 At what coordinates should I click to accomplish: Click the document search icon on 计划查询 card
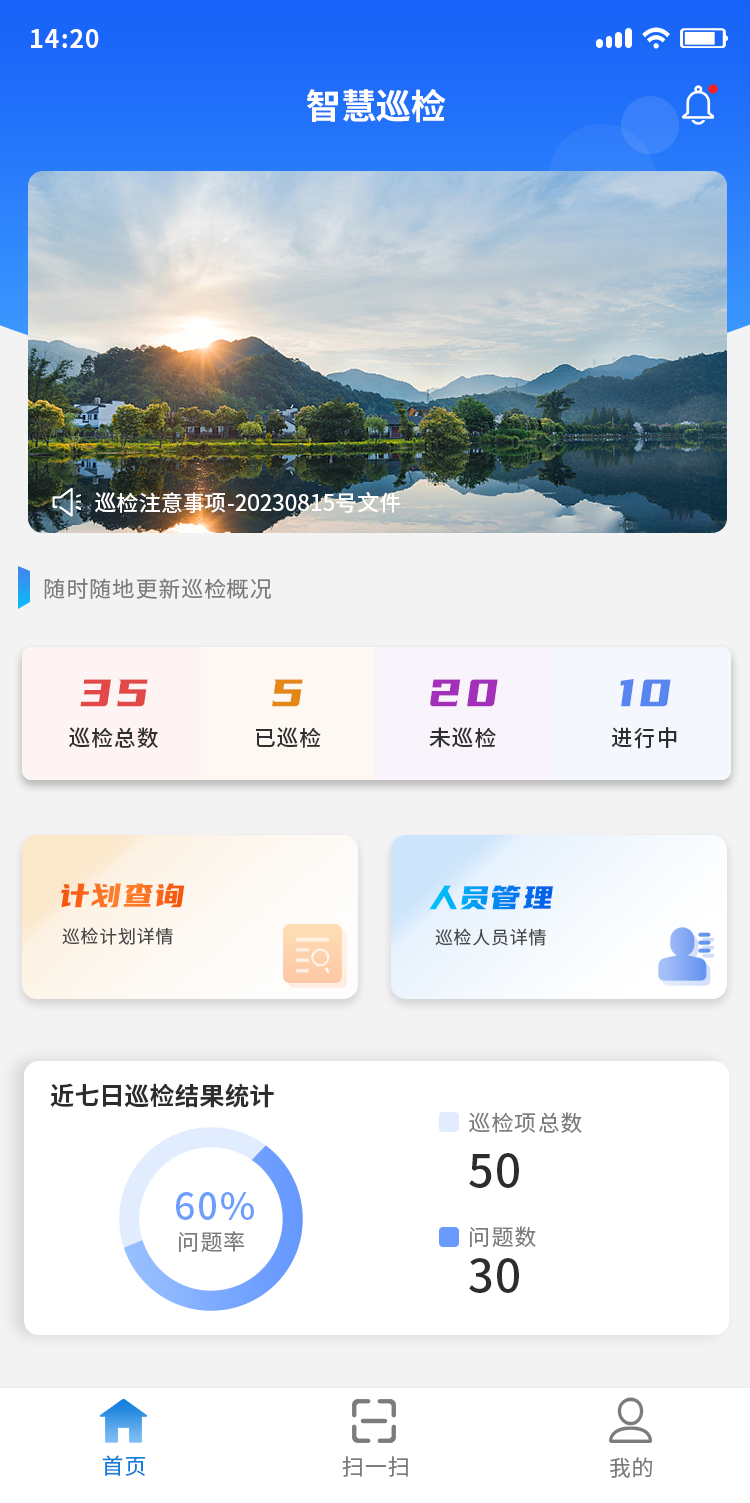point(313,955)
